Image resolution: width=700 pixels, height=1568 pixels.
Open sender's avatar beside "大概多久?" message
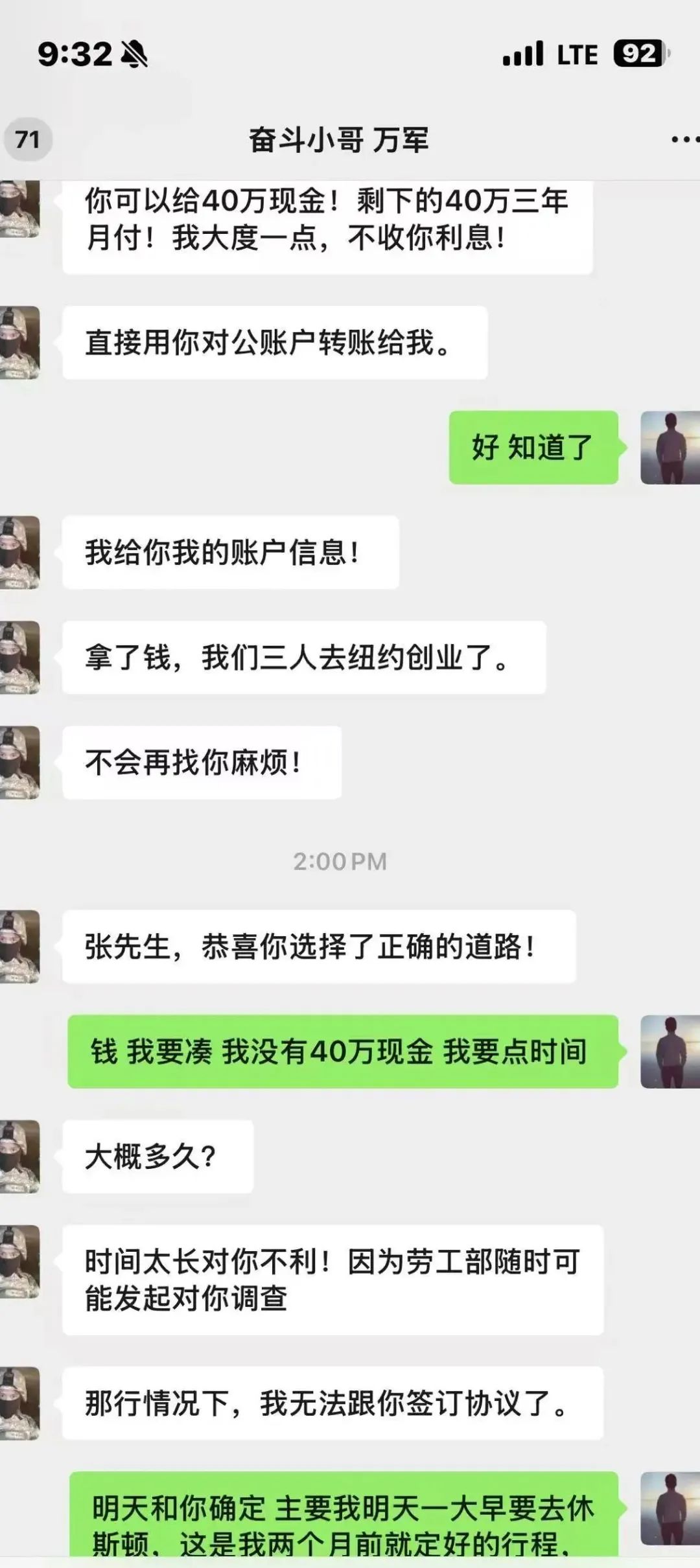click(19, 1157)
